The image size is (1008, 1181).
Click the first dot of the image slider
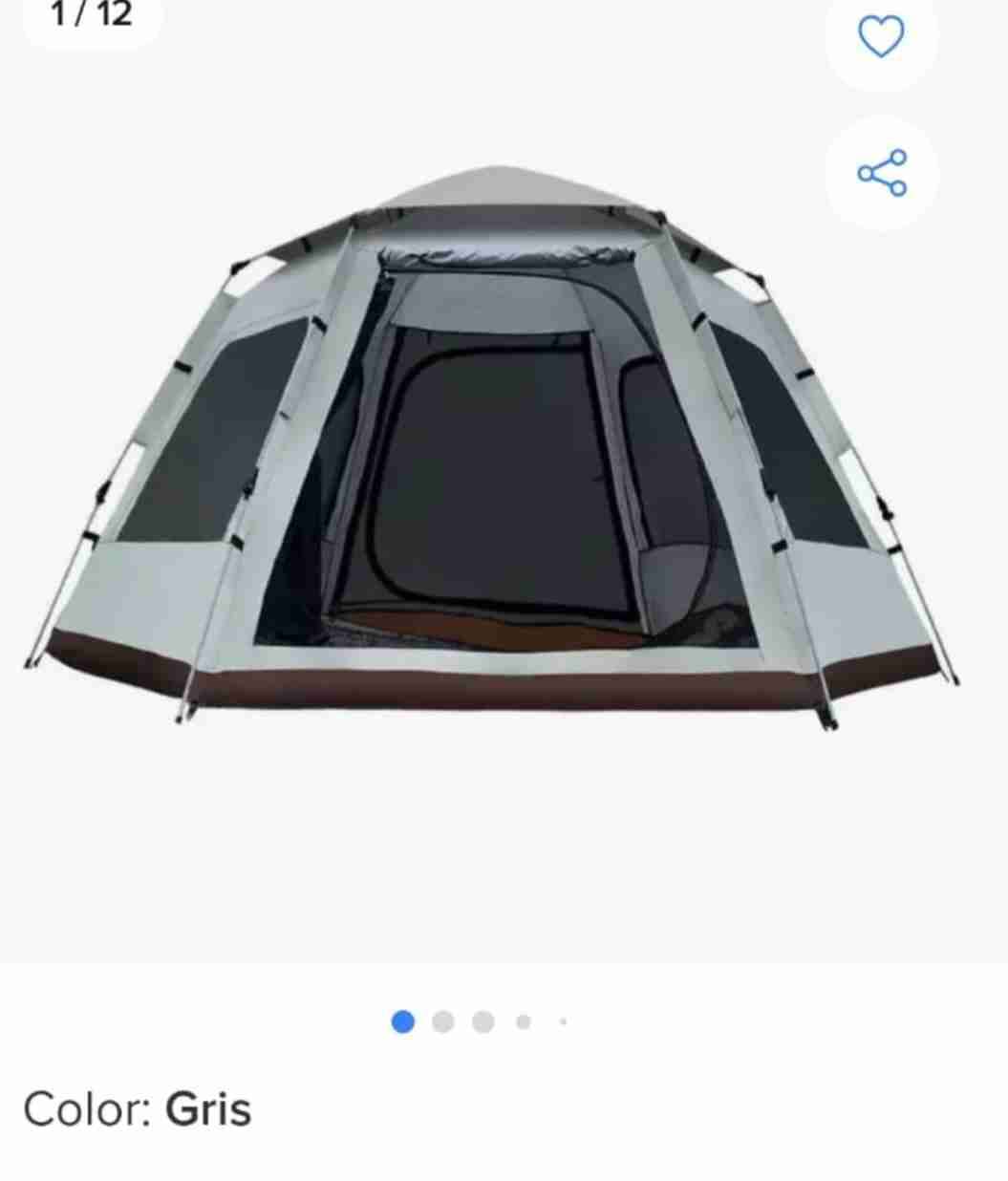tap(402, 1020)
